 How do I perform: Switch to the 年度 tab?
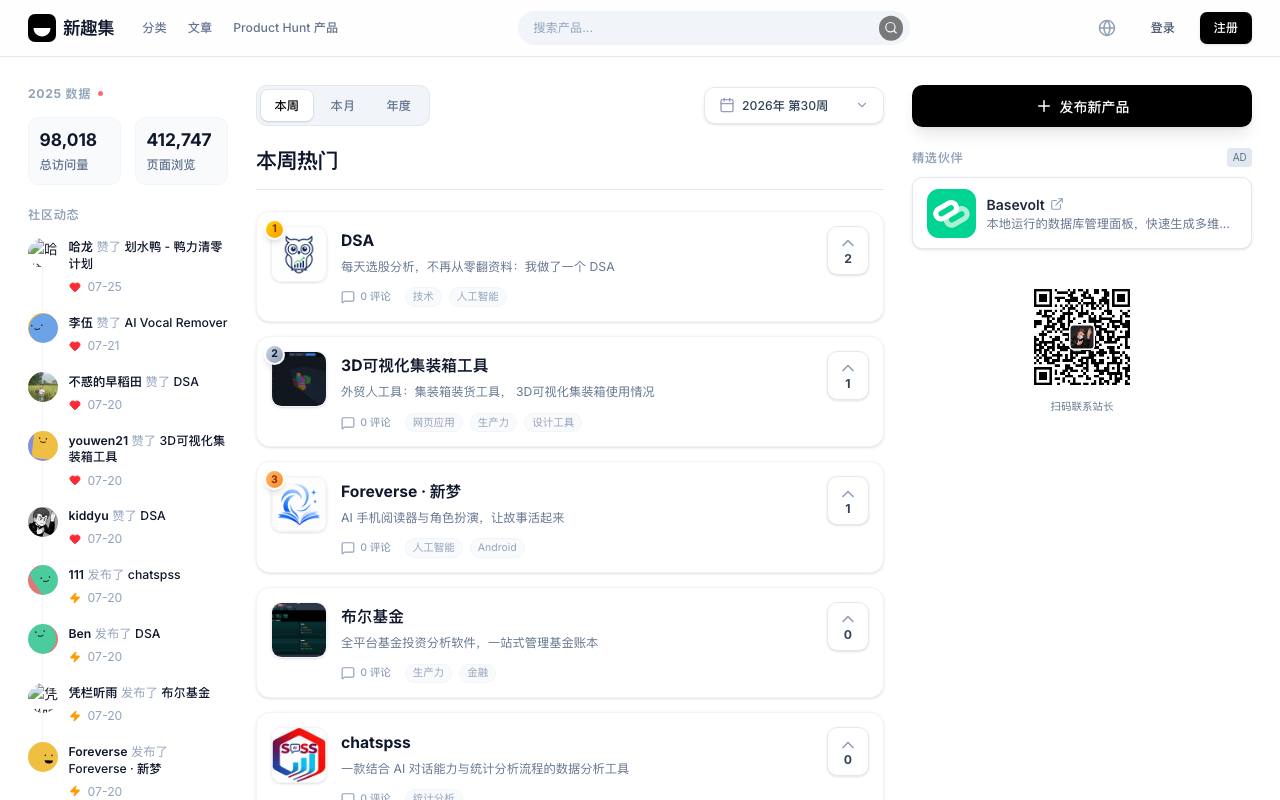point(399,106)
